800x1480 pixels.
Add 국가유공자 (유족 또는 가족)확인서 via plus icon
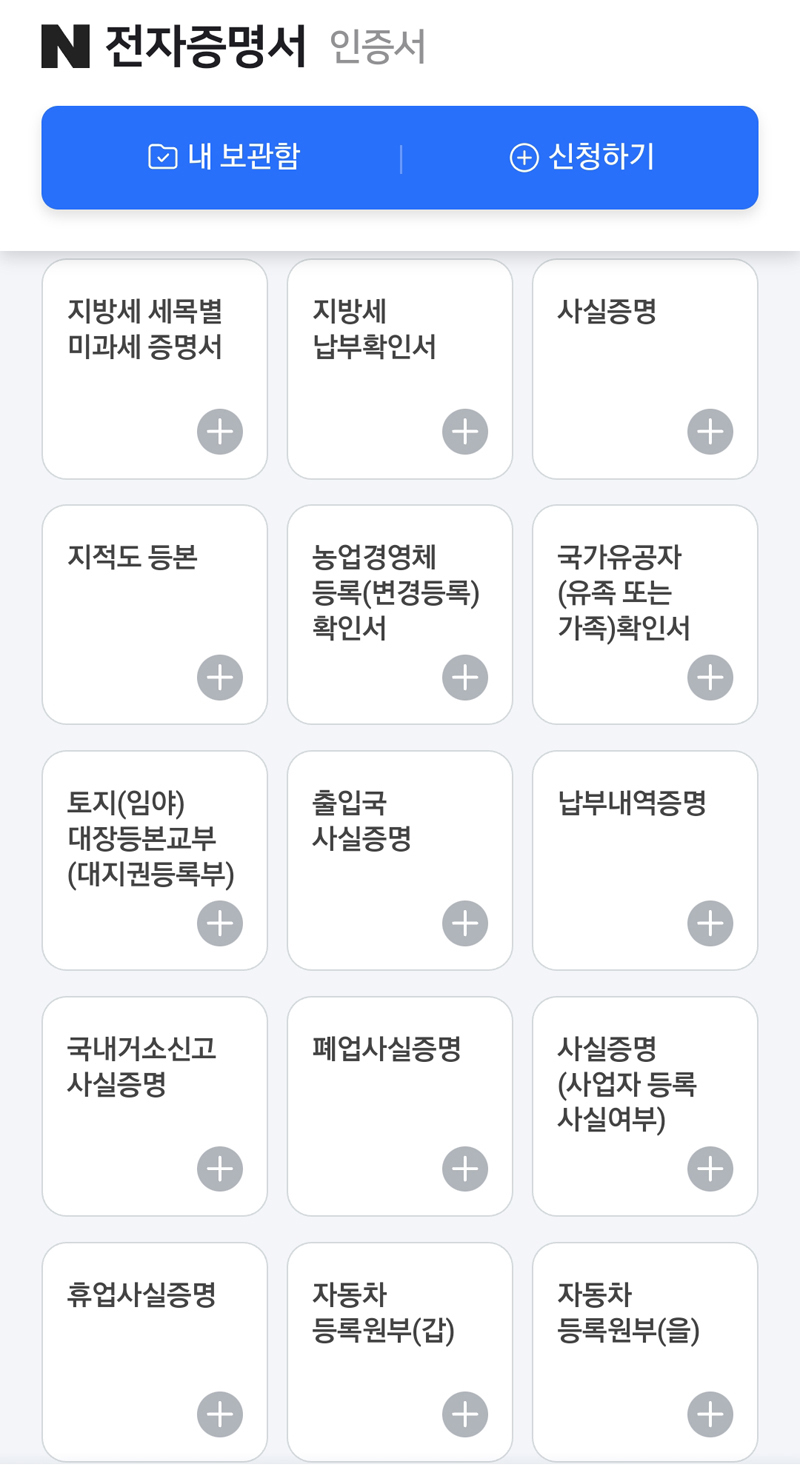709,677
